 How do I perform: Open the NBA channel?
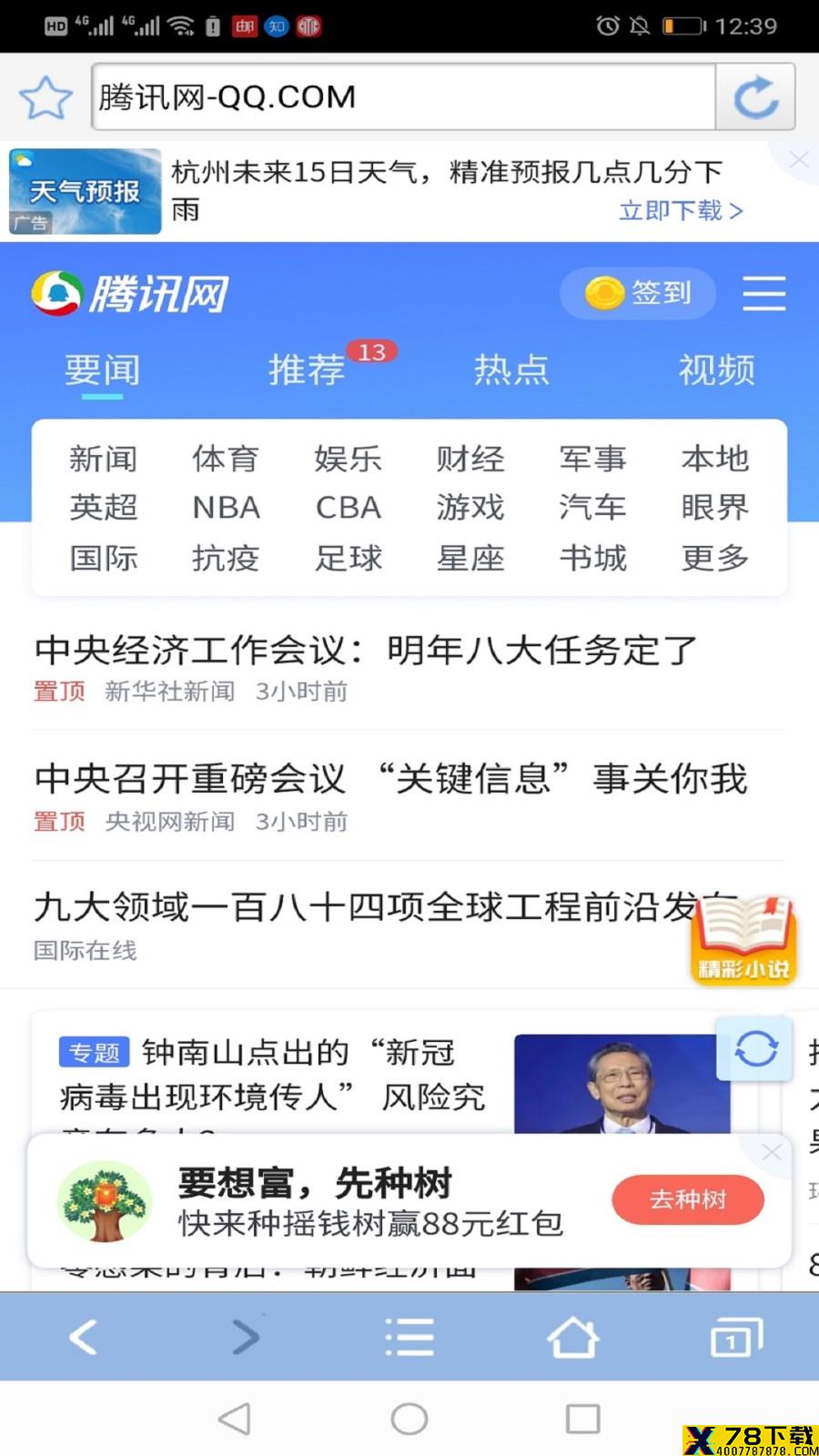(x=226, y=507)
